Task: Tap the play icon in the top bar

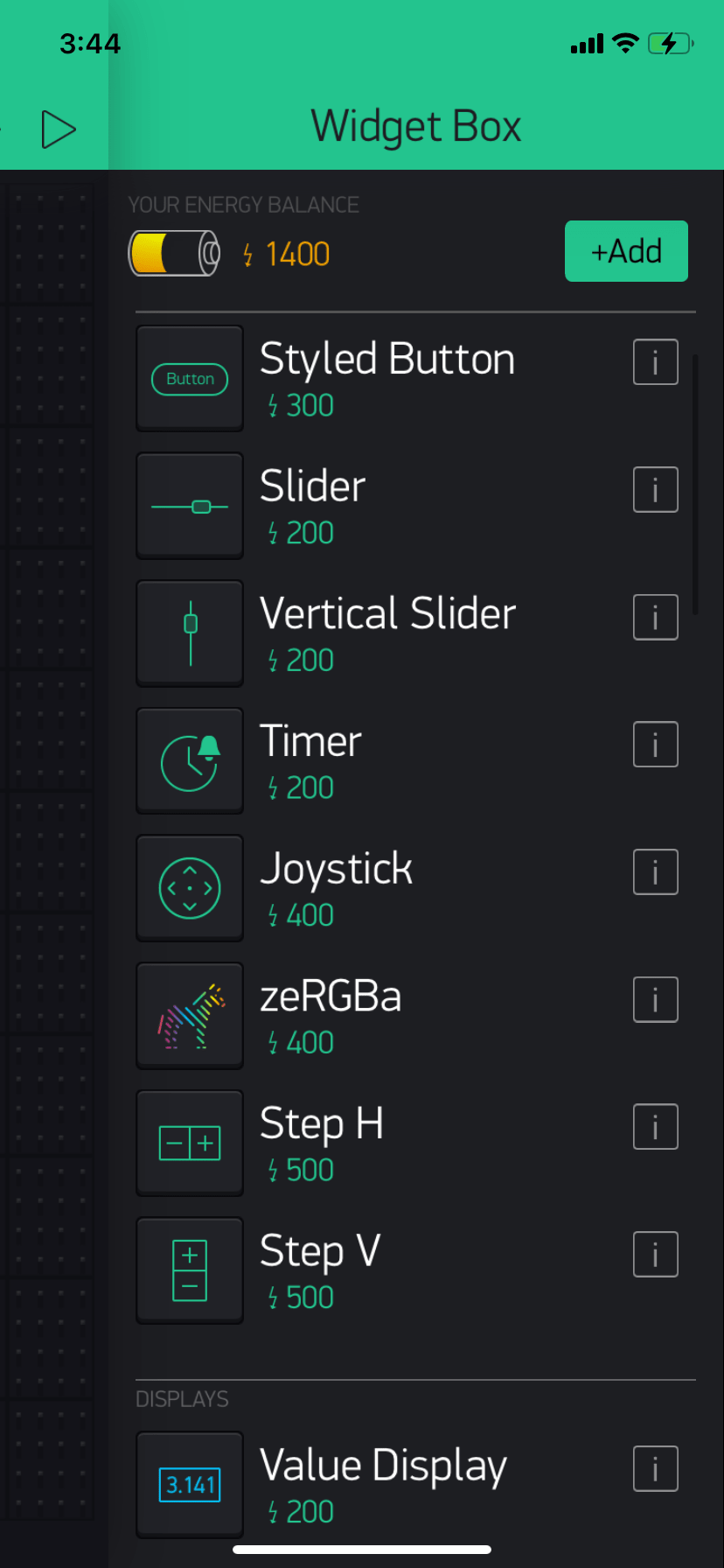Action: click(59, 129)
